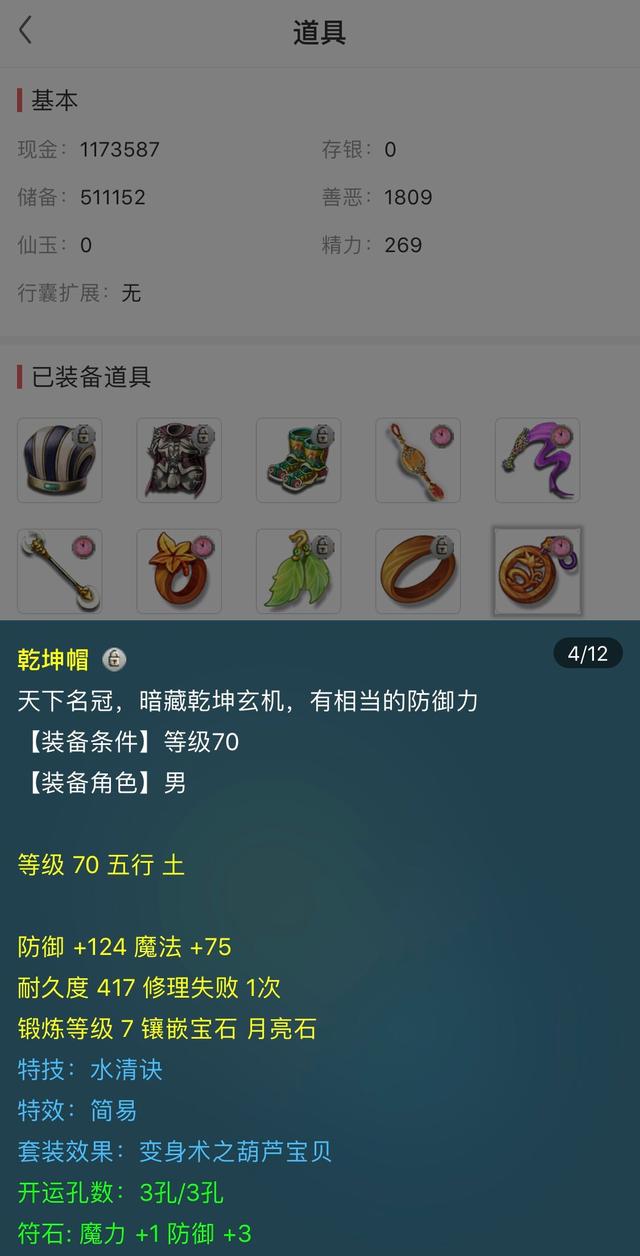The image size is (640, 1256).
Task: Select the green boots equipment item
Action: click(298, 460)
